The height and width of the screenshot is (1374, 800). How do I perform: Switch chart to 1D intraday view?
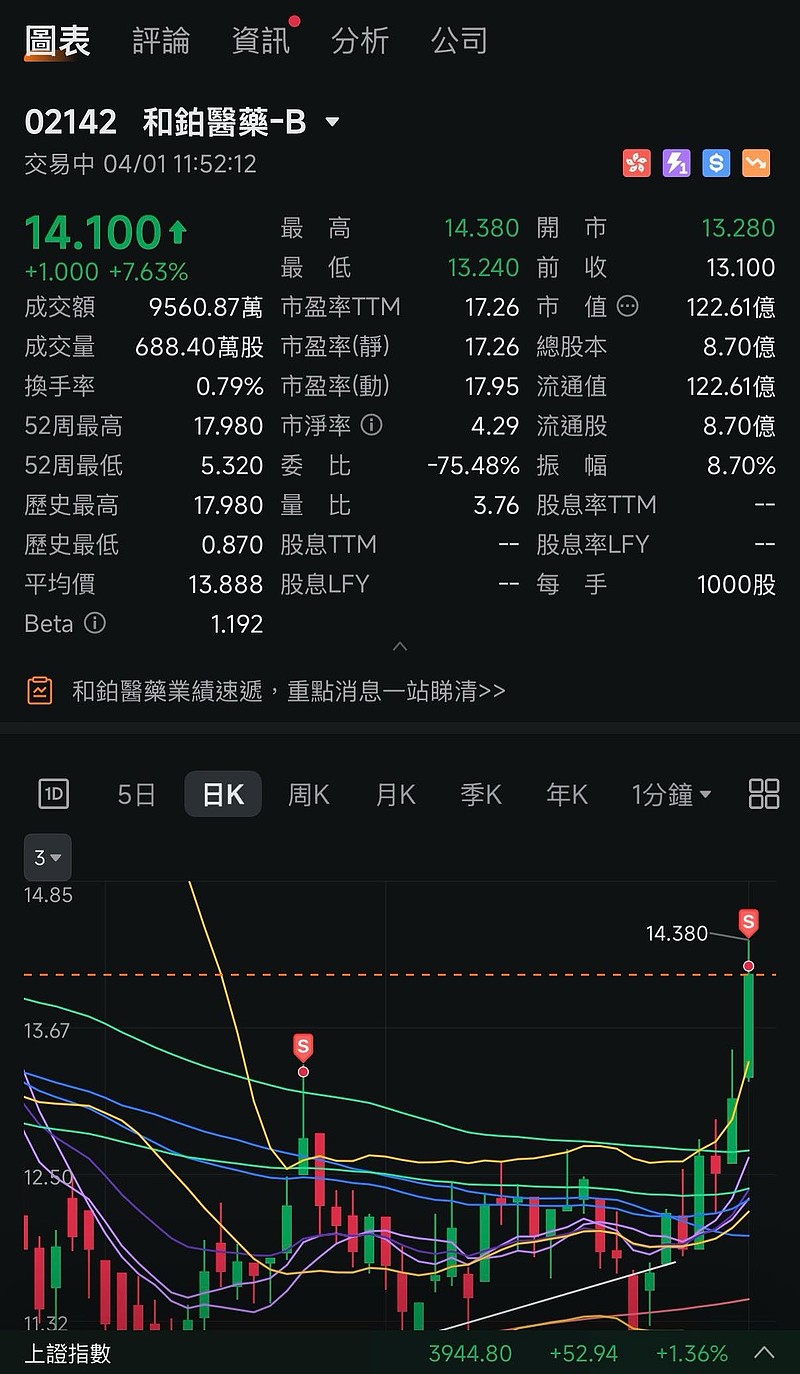tap(54, 795)
